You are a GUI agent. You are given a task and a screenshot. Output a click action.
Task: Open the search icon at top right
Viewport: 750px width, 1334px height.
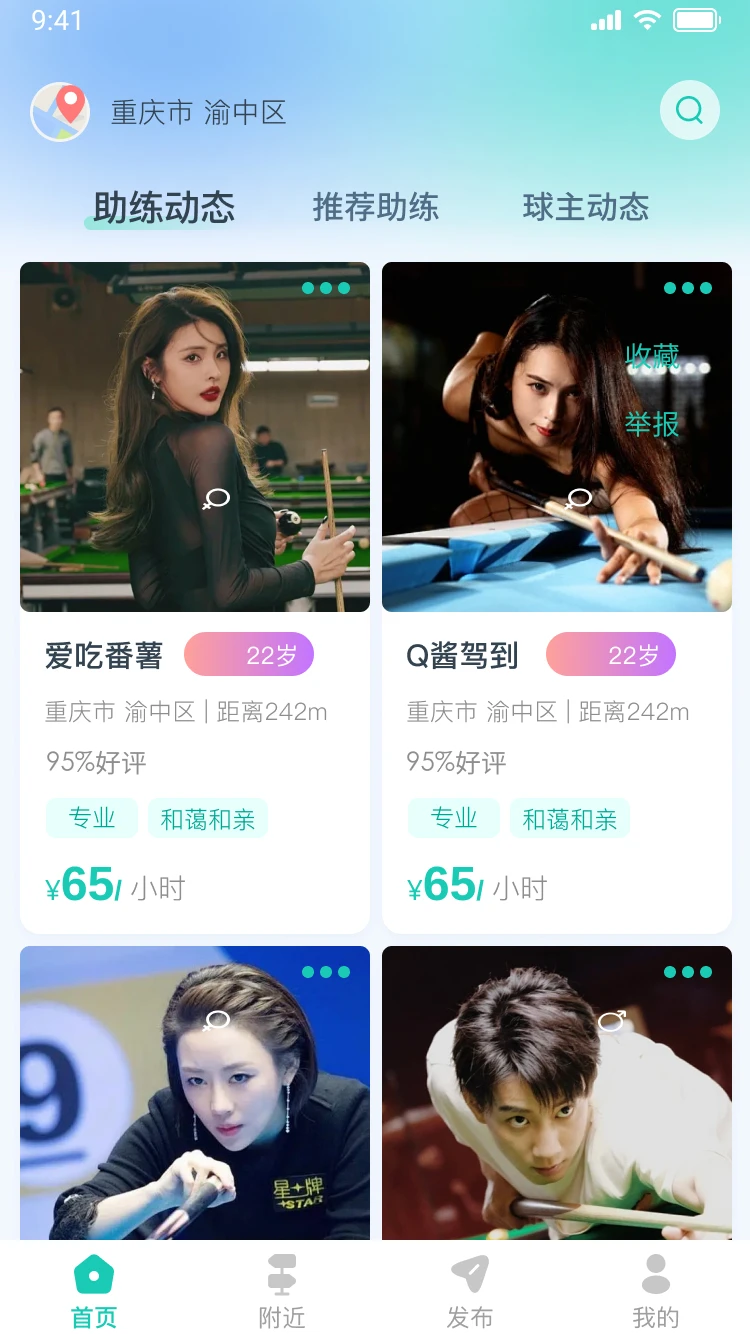click(689, 110)
